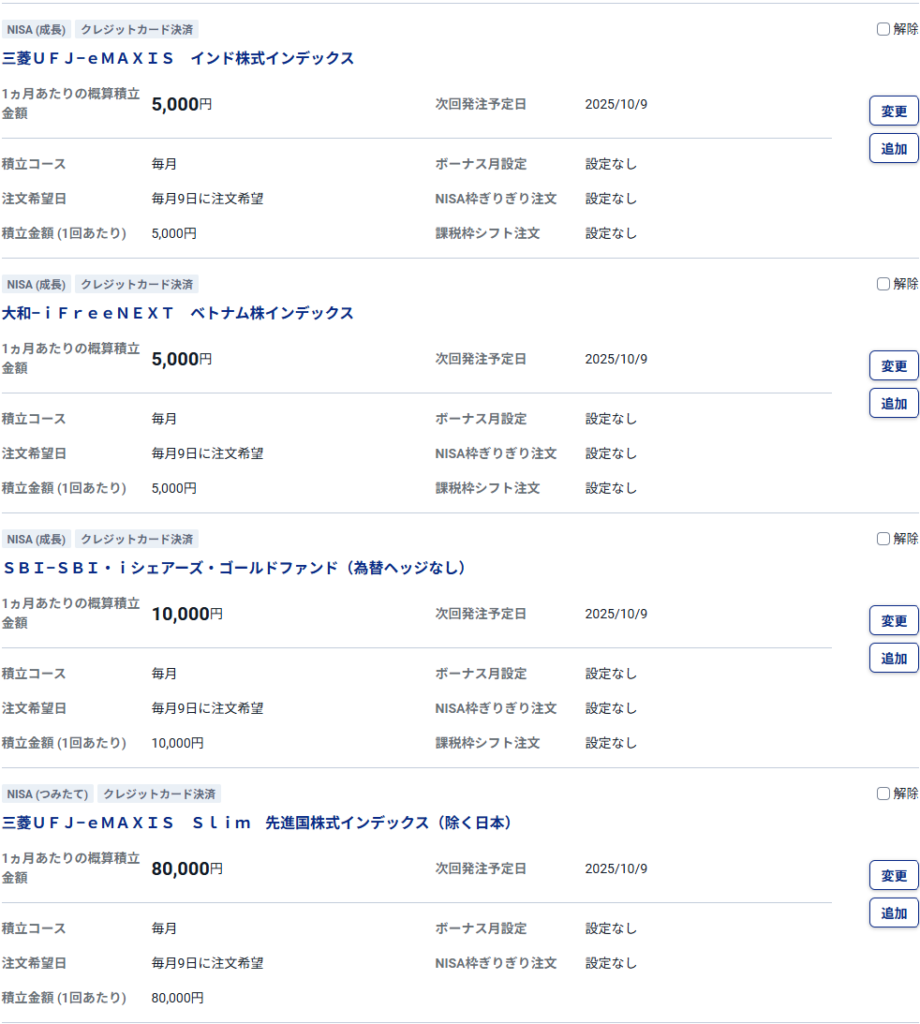Tap 変更 for インド株式インデックス fund
This screenshot has height=1024, width=920.
[893, 111]
